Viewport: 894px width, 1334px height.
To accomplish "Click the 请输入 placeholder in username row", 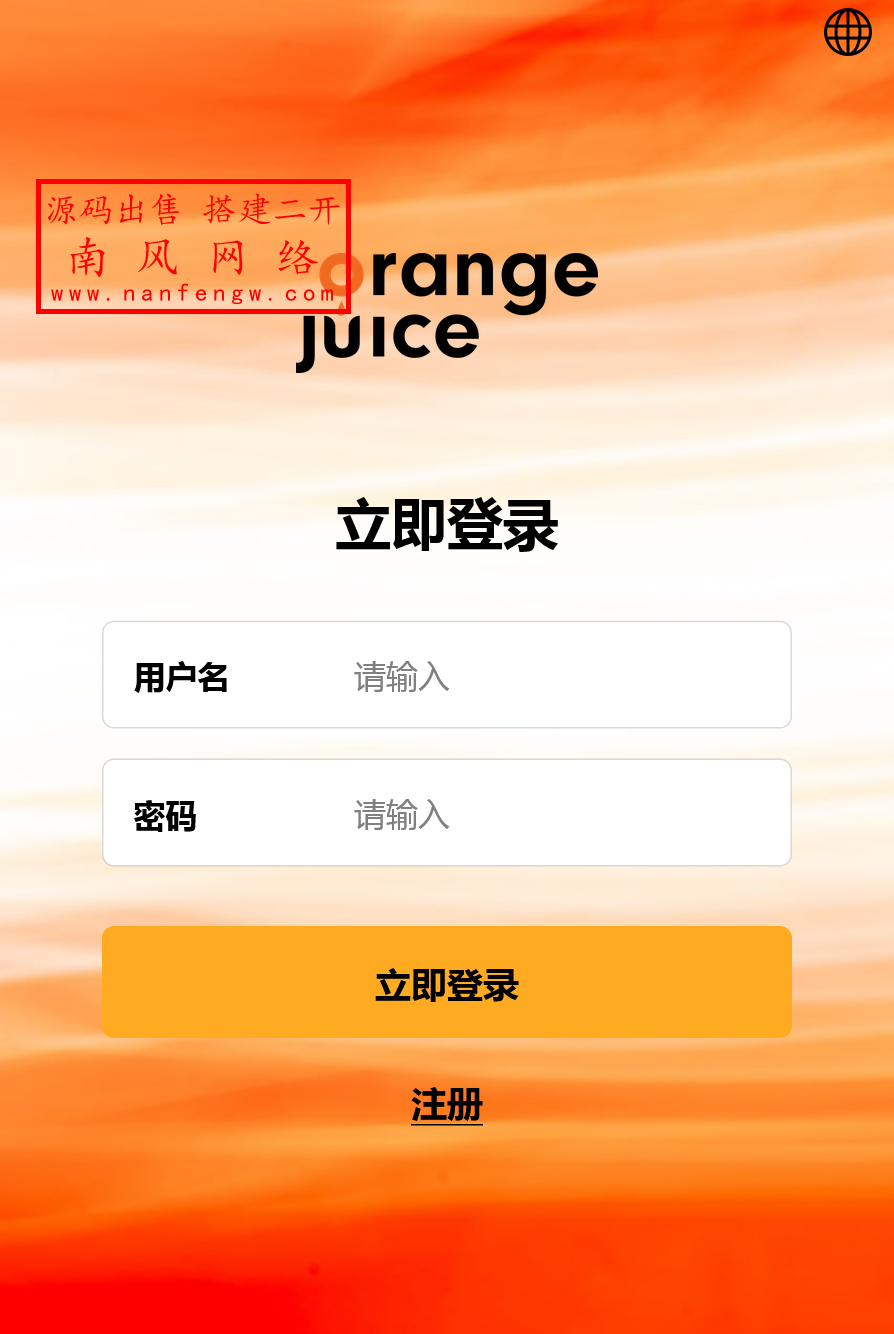I will tap(401, 677).
